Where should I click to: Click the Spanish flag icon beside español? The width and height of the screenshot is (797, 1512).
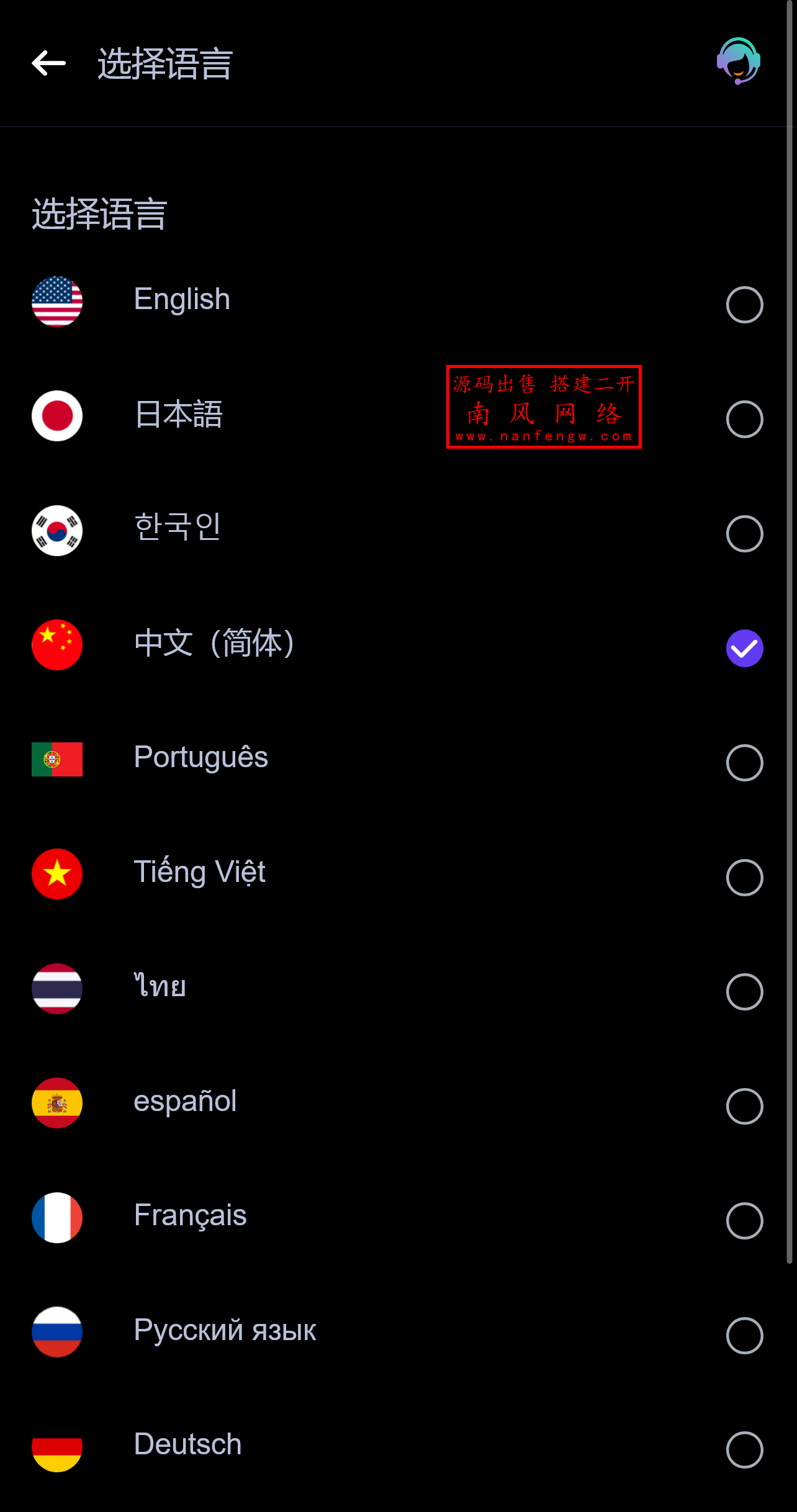[x=56, y=1102]
